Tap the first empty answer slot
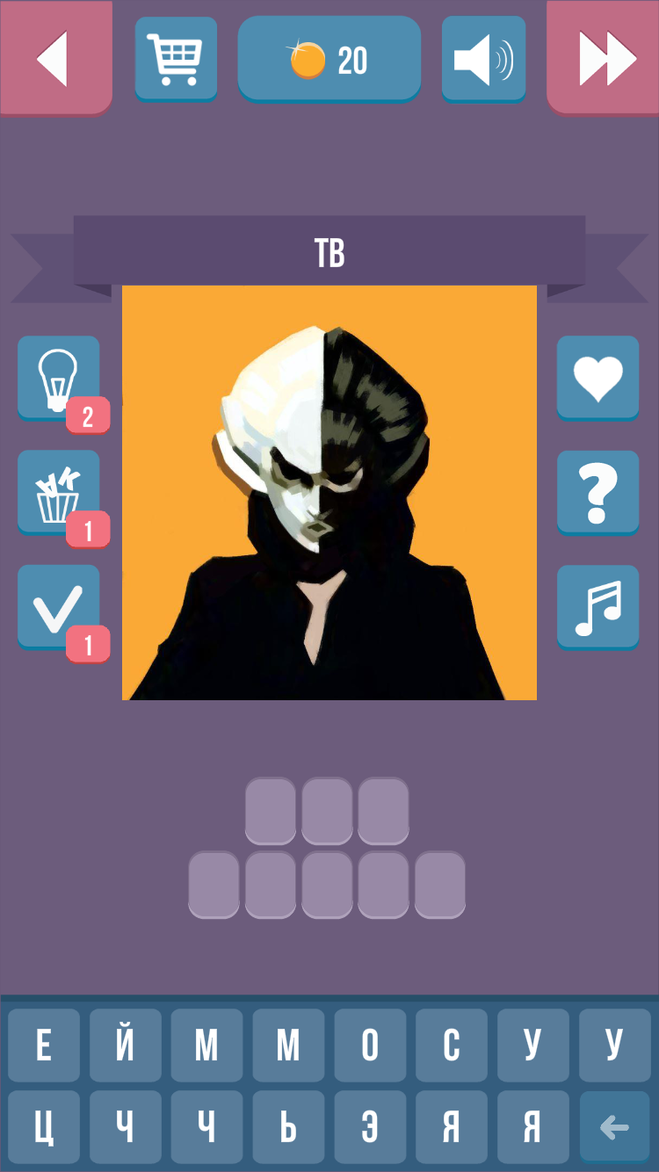The height and width of the screenshot is (1172, 659). point(270,811)
